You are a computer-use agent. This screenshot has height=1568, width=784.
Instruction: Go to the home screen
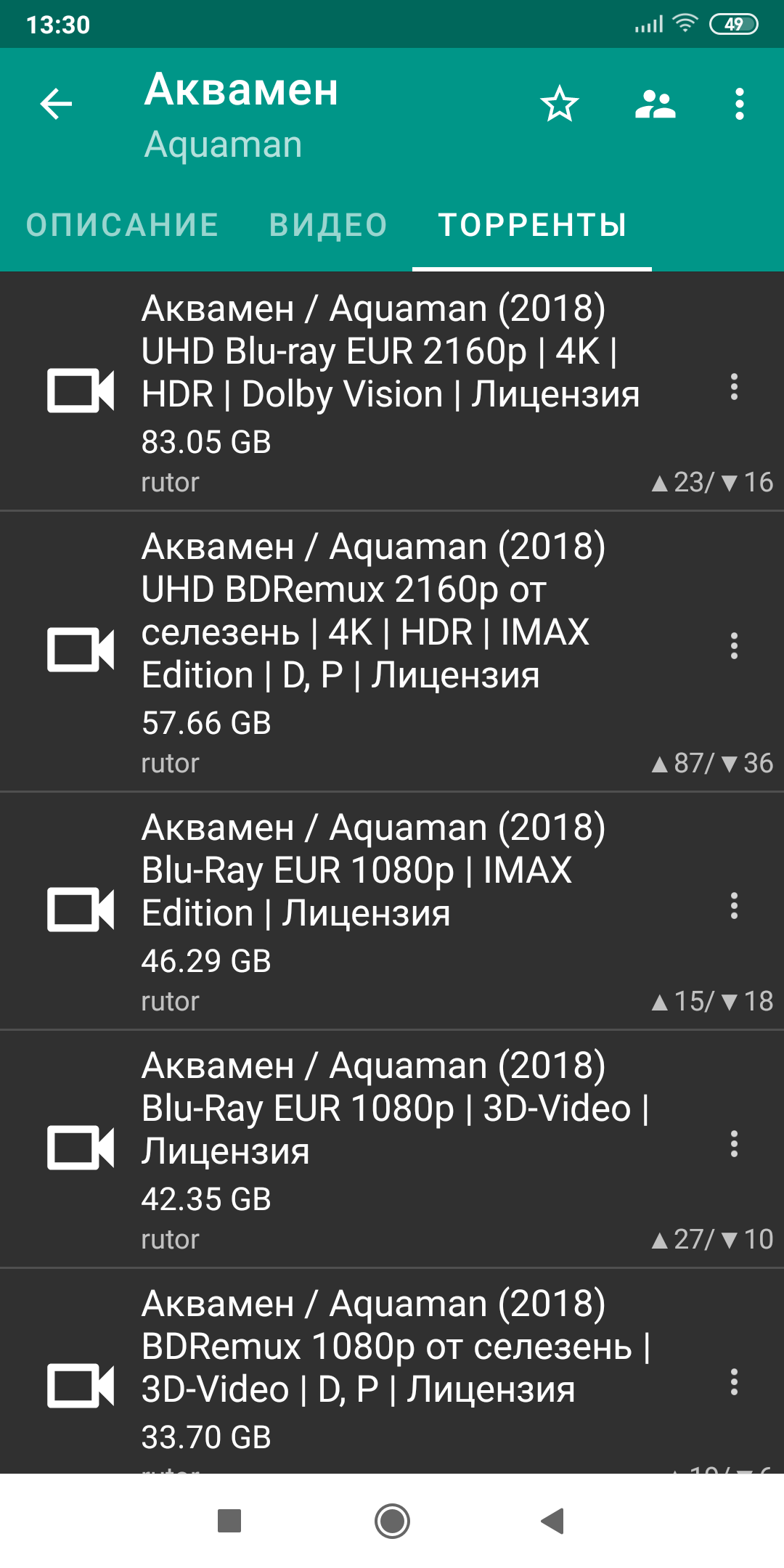[392, 1521]
